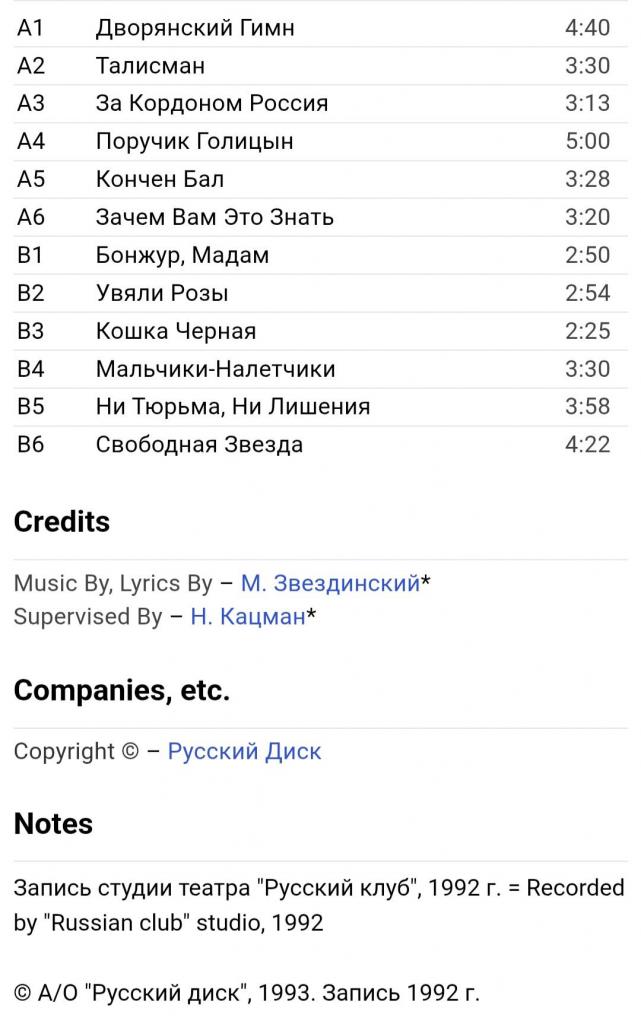Open the М. Звездинский artist link
The width and height of the screenshot is (641, 1024).
330,584
